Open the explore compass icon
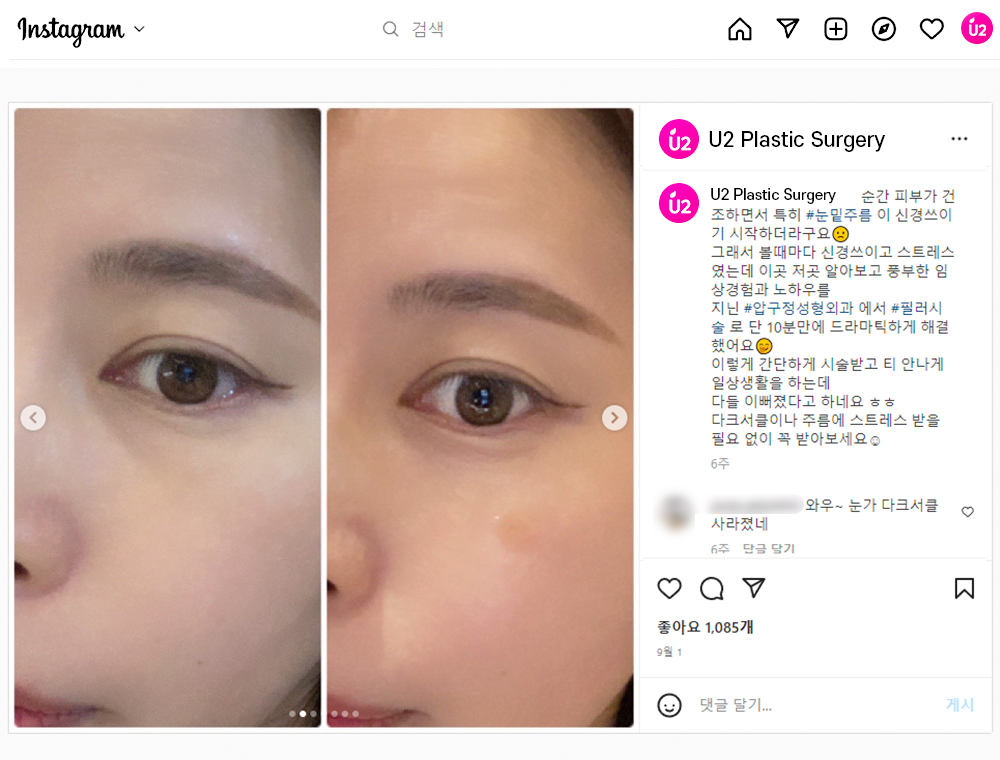The image size is (1000, 760). coord(884,29)
